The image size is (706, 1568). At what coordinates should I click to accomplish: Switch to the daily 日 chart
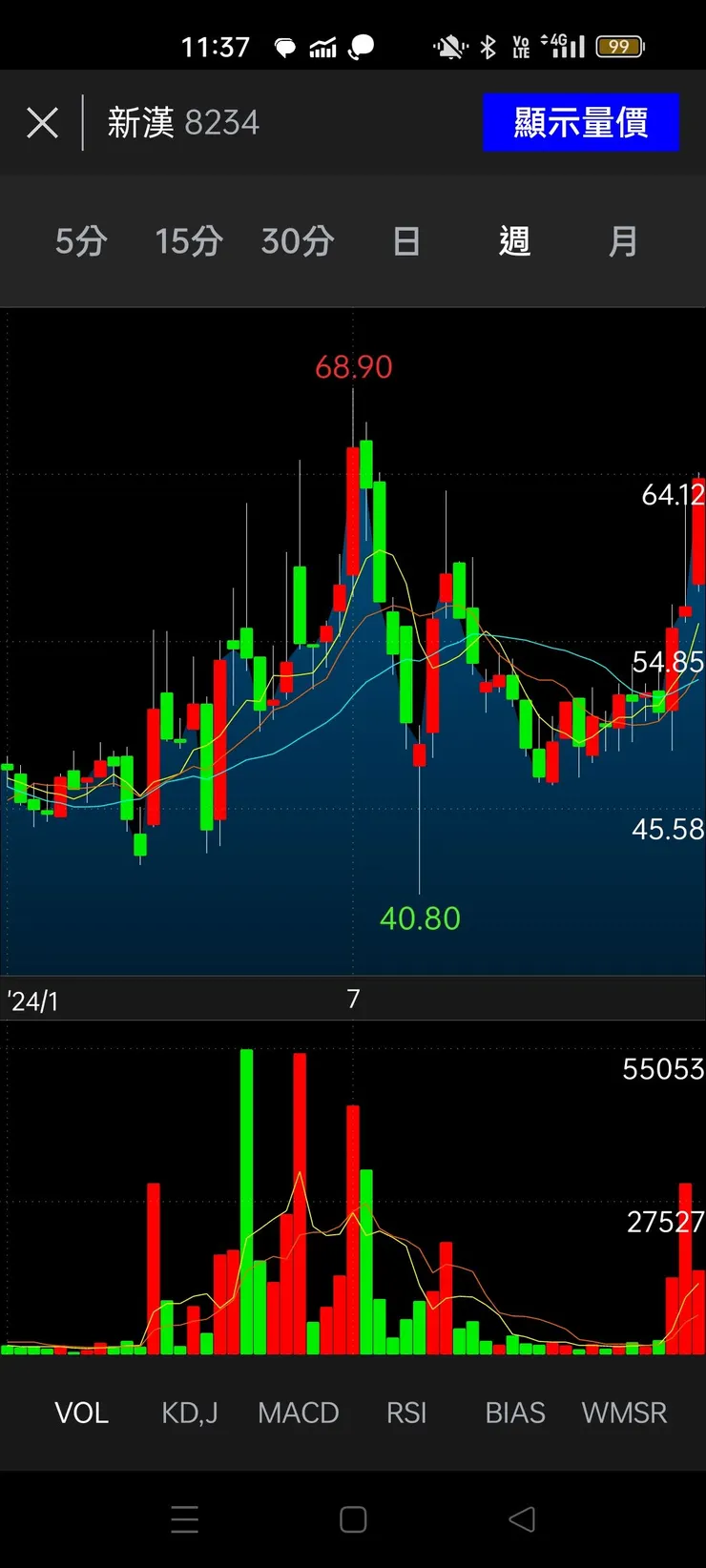[406, 241]
